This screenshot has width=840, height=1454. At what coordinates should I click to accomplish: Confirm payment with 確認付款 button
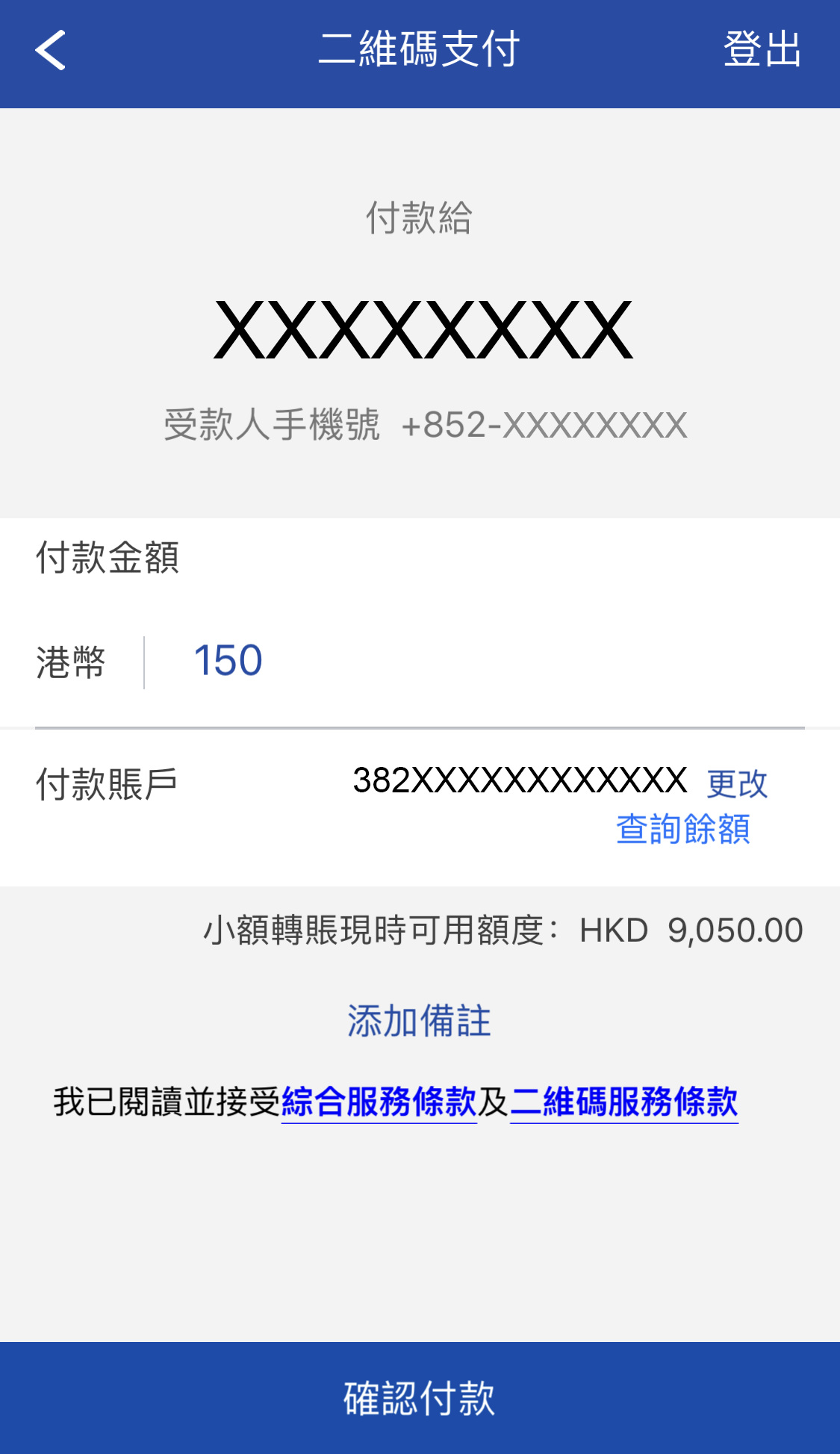[x=420, y=1397]
